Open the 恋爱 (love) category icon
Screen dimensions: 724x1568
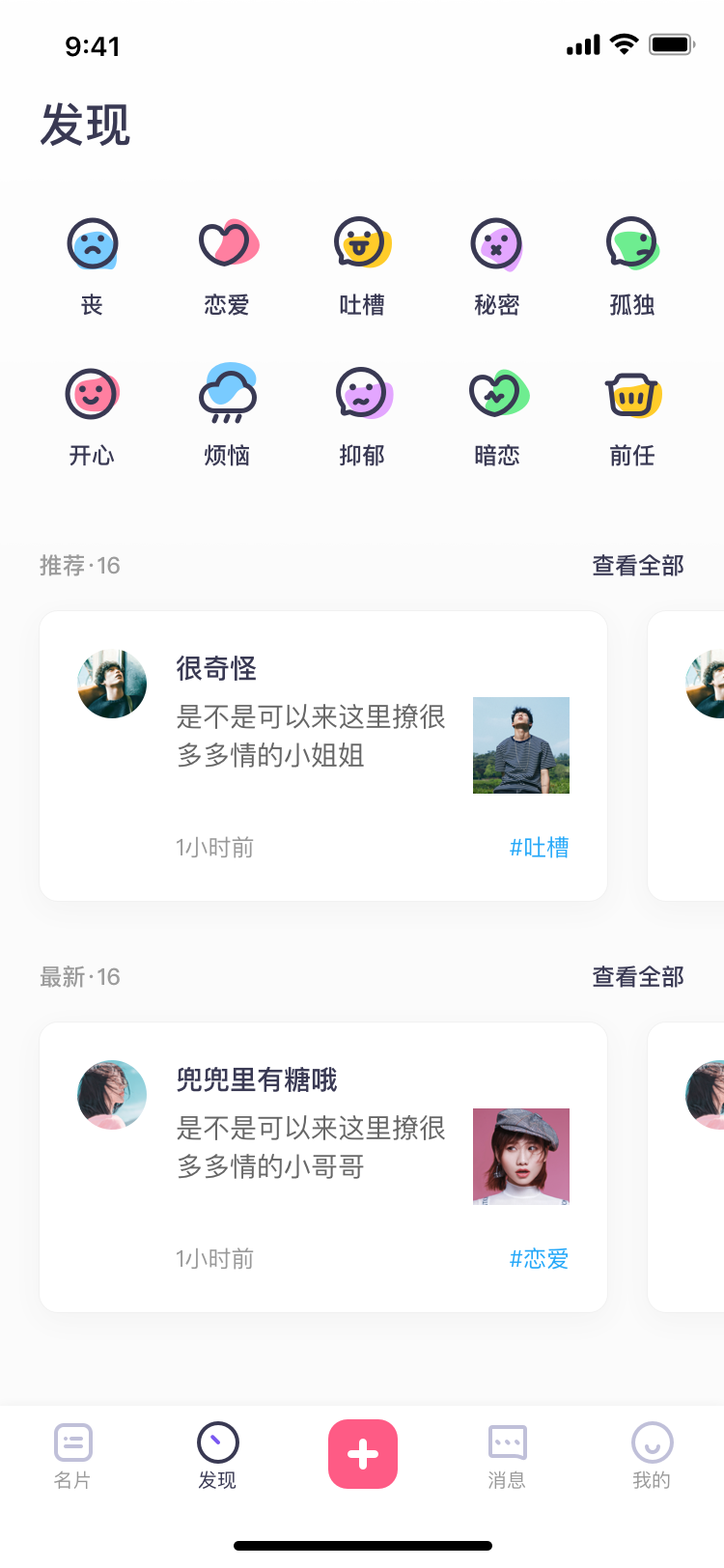[x=227, y=244]
